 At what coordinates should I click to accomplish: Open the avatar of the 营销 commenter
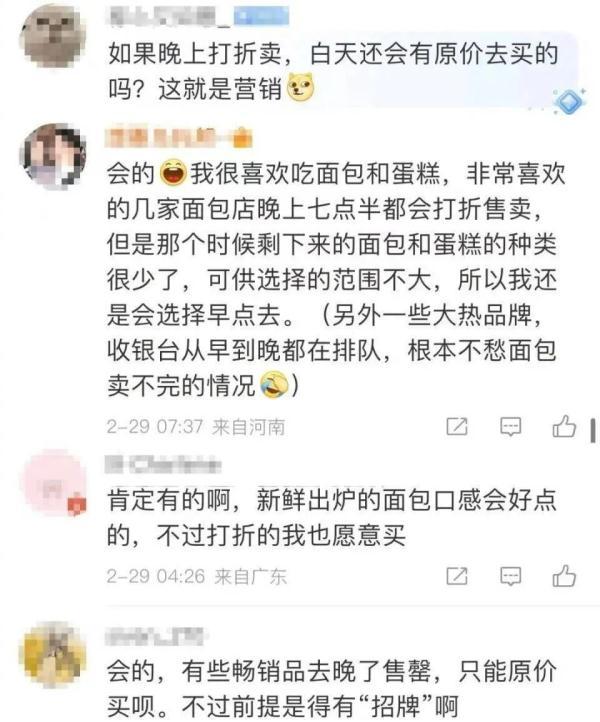[52, 36]
